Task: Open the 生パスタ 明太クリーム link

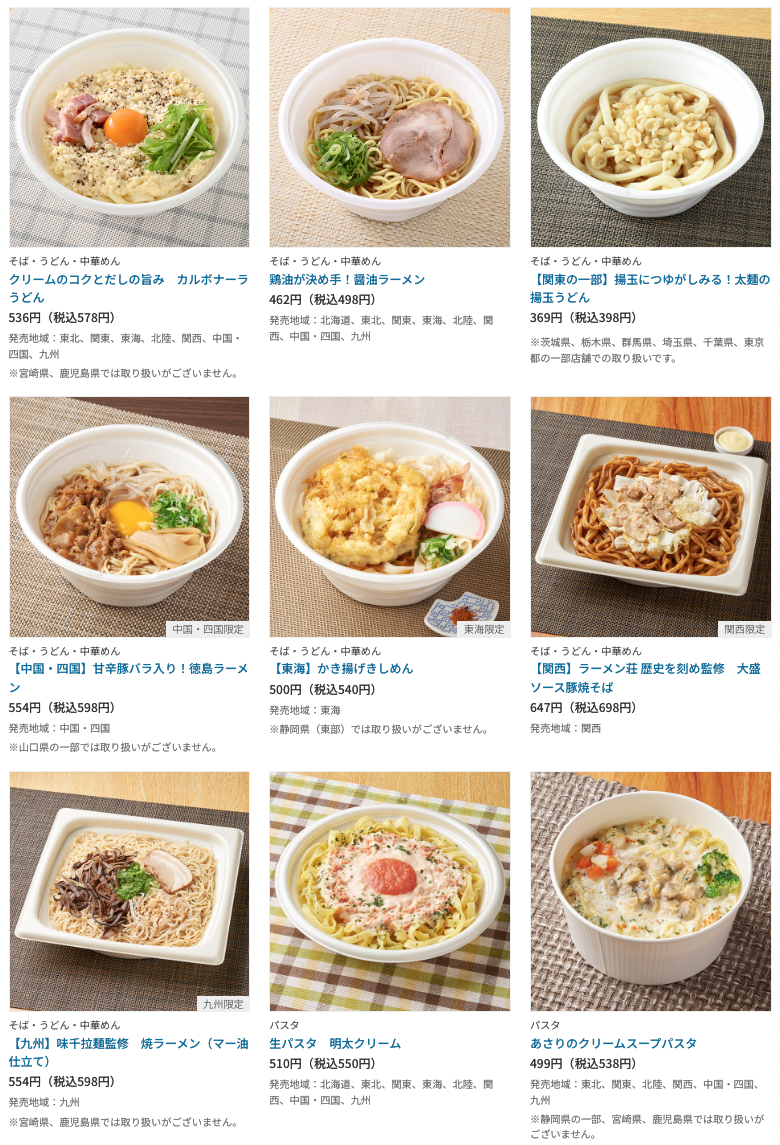Action: coord(334,1043)
